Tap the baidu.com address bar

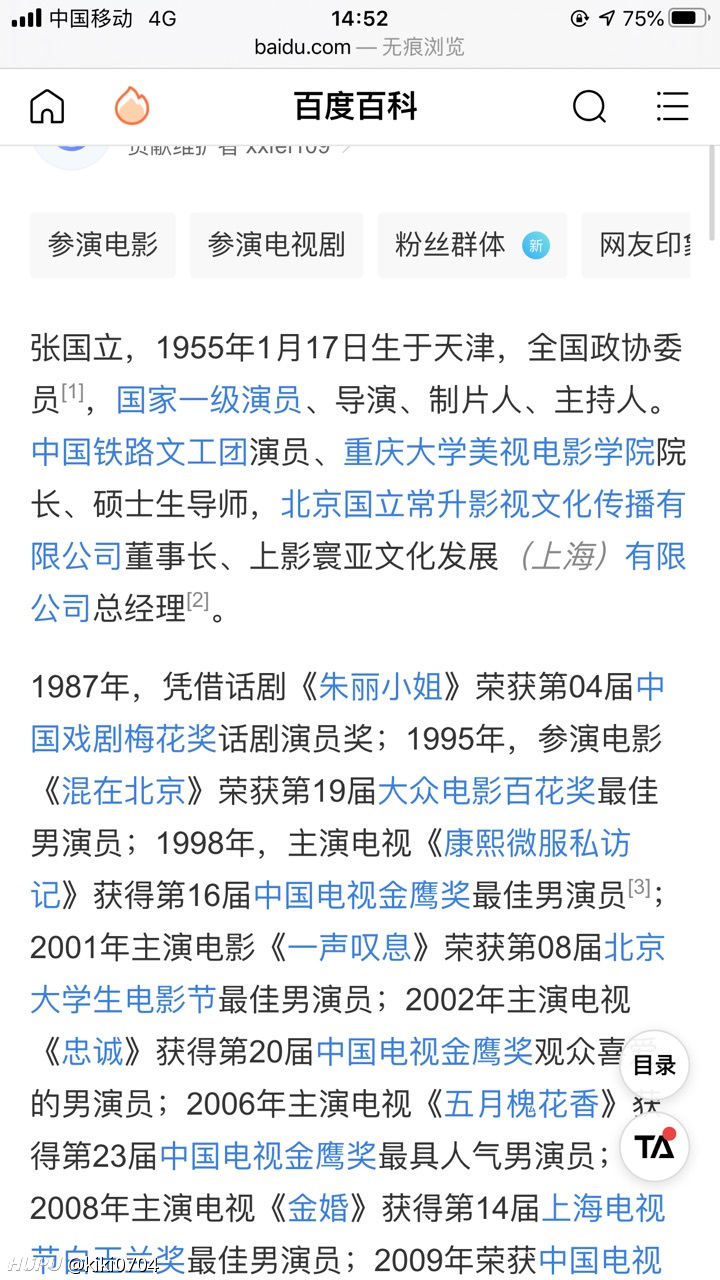tap(360, 47)
